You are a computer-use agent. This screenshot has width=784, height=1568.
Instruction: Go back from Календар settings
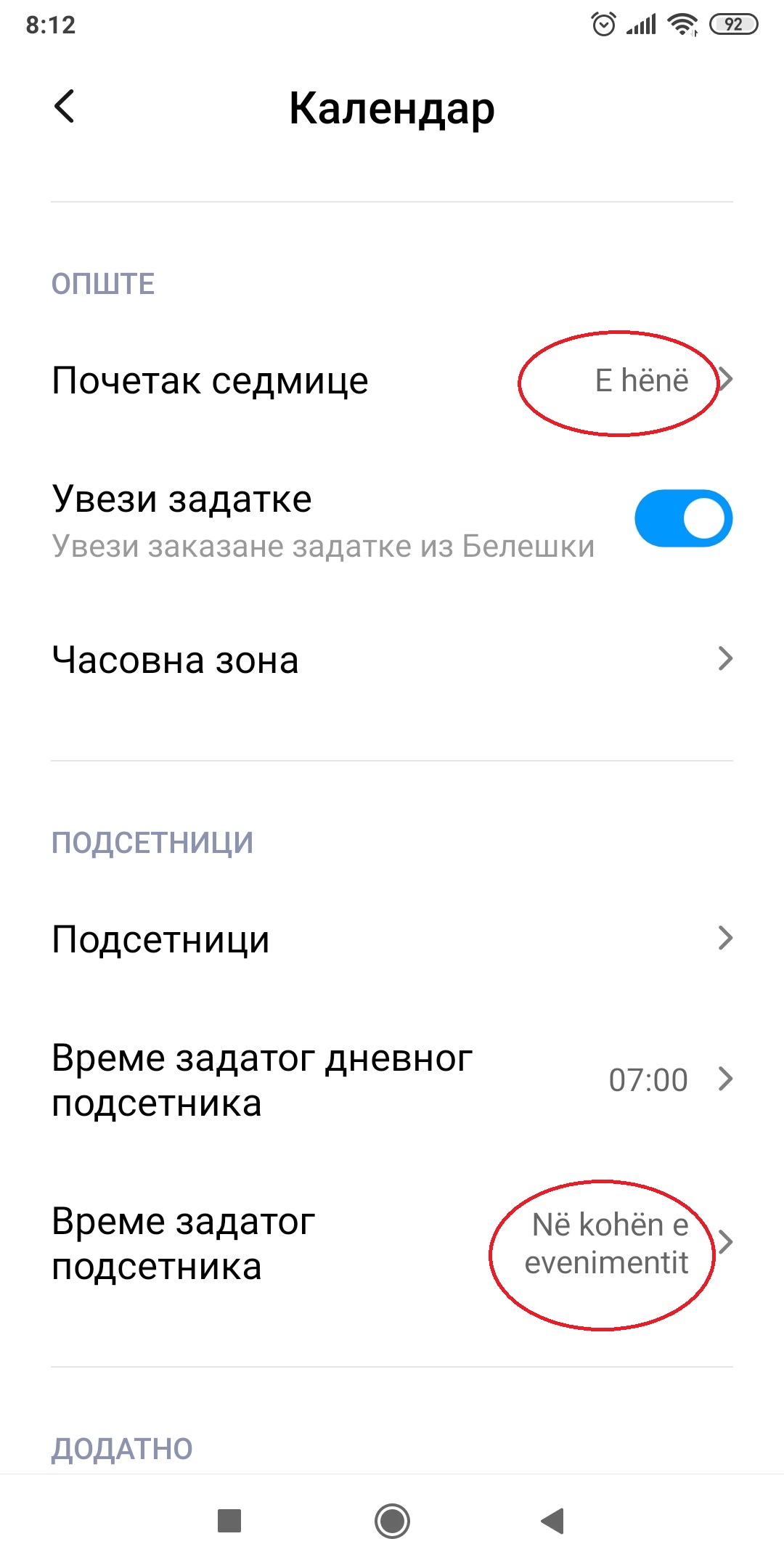point(65,107)
